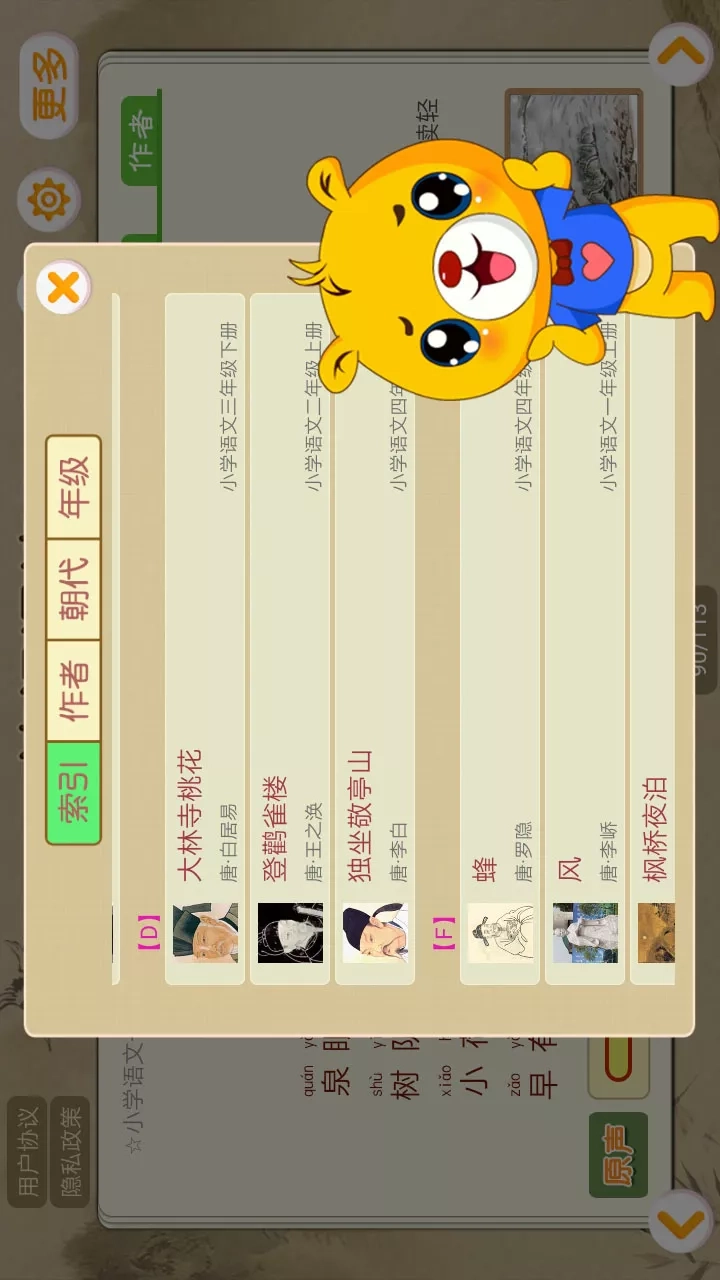Tap the up arrow button
Viewport: 720px width, 1280px height.
click(681, 53)
